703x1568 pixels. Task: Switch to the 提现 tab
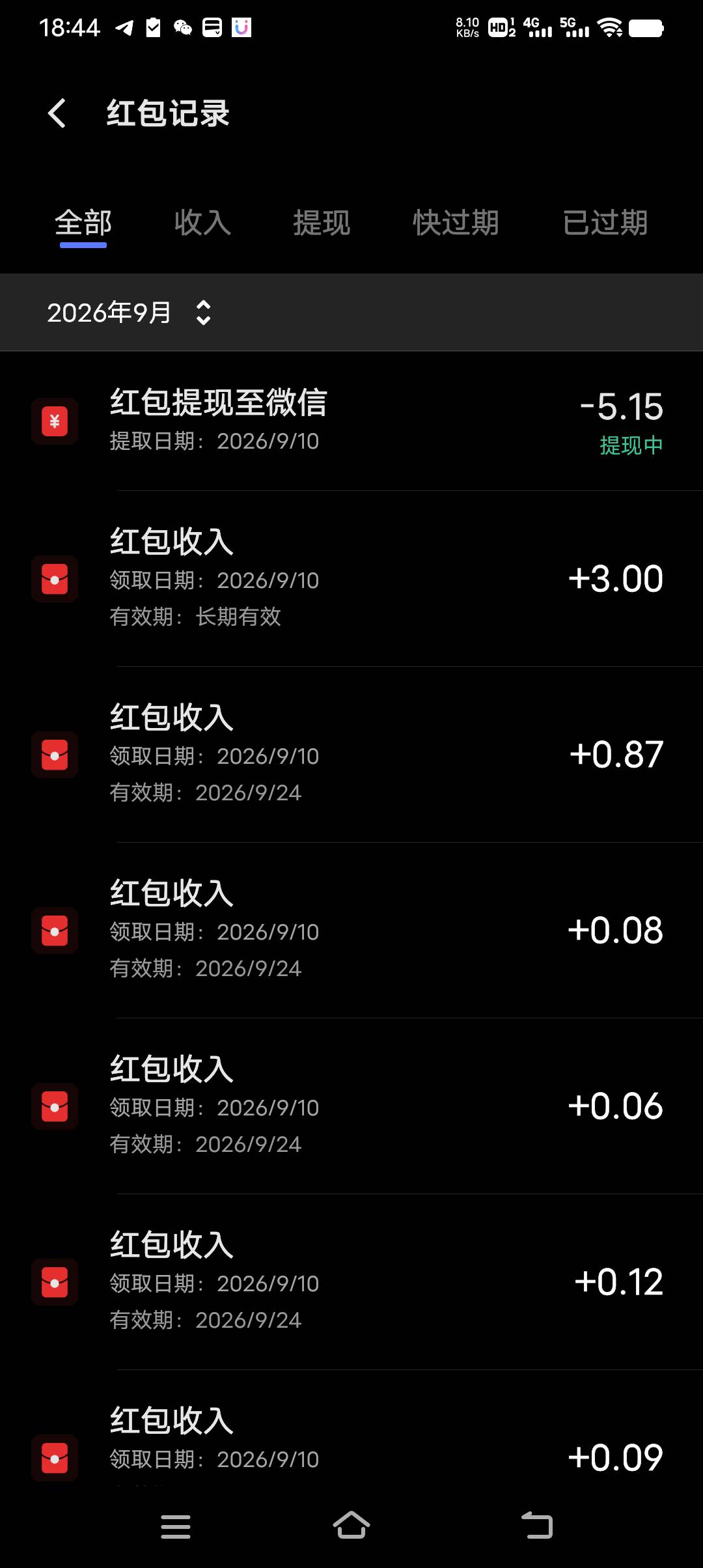(322, 223)
